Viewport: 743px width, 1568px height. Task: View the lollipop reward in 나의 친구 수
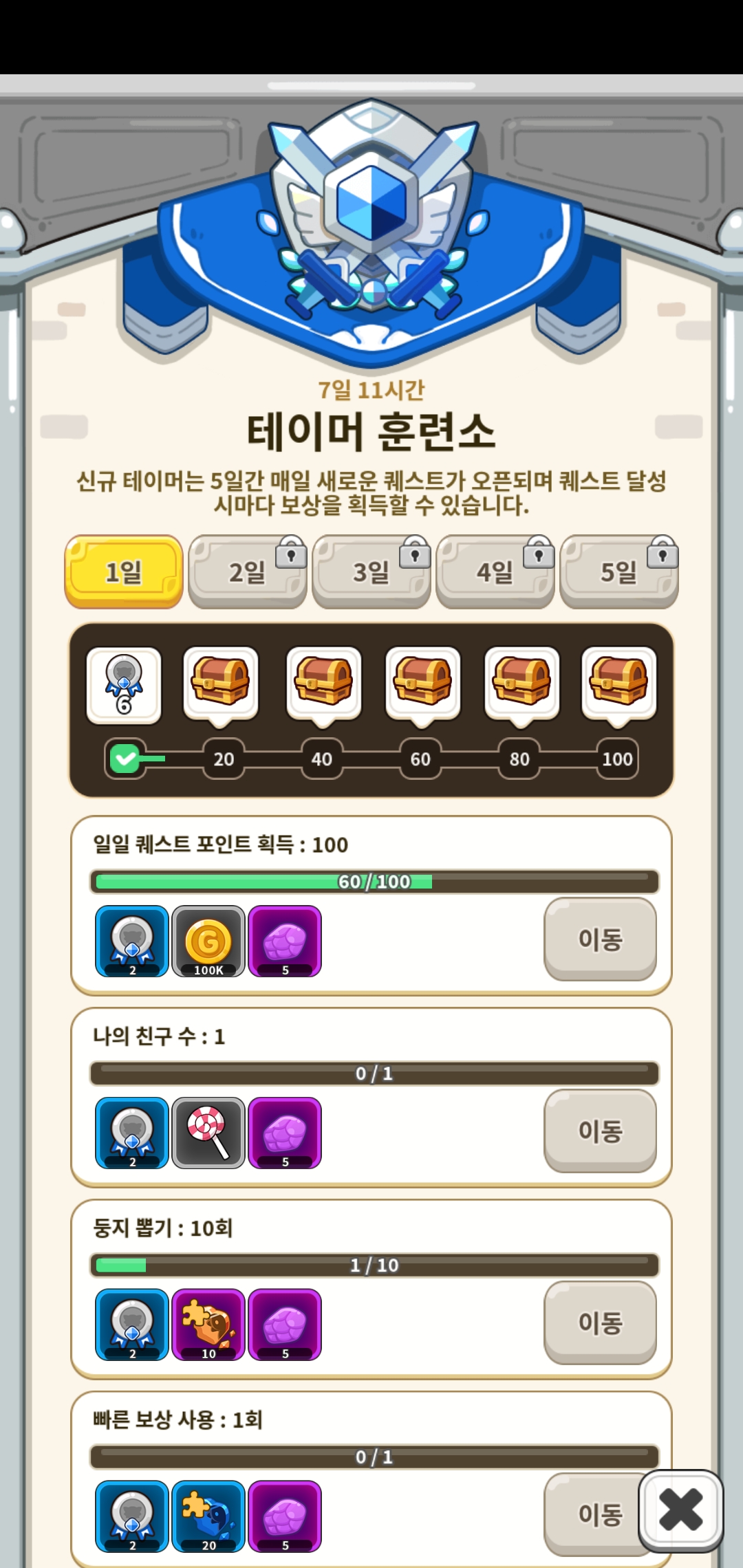[208, 1133]
